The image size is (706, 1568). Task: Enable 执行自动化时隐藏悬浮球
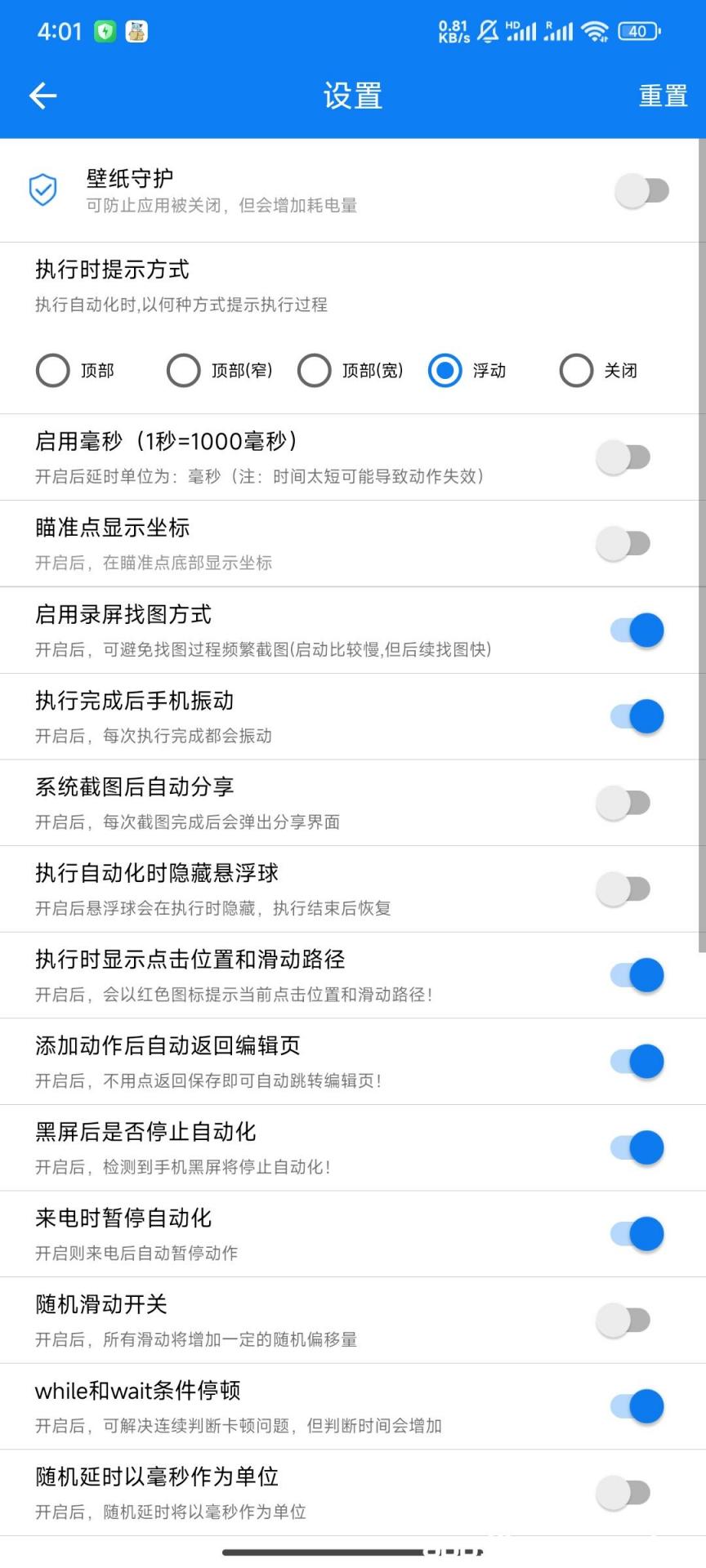623,889
